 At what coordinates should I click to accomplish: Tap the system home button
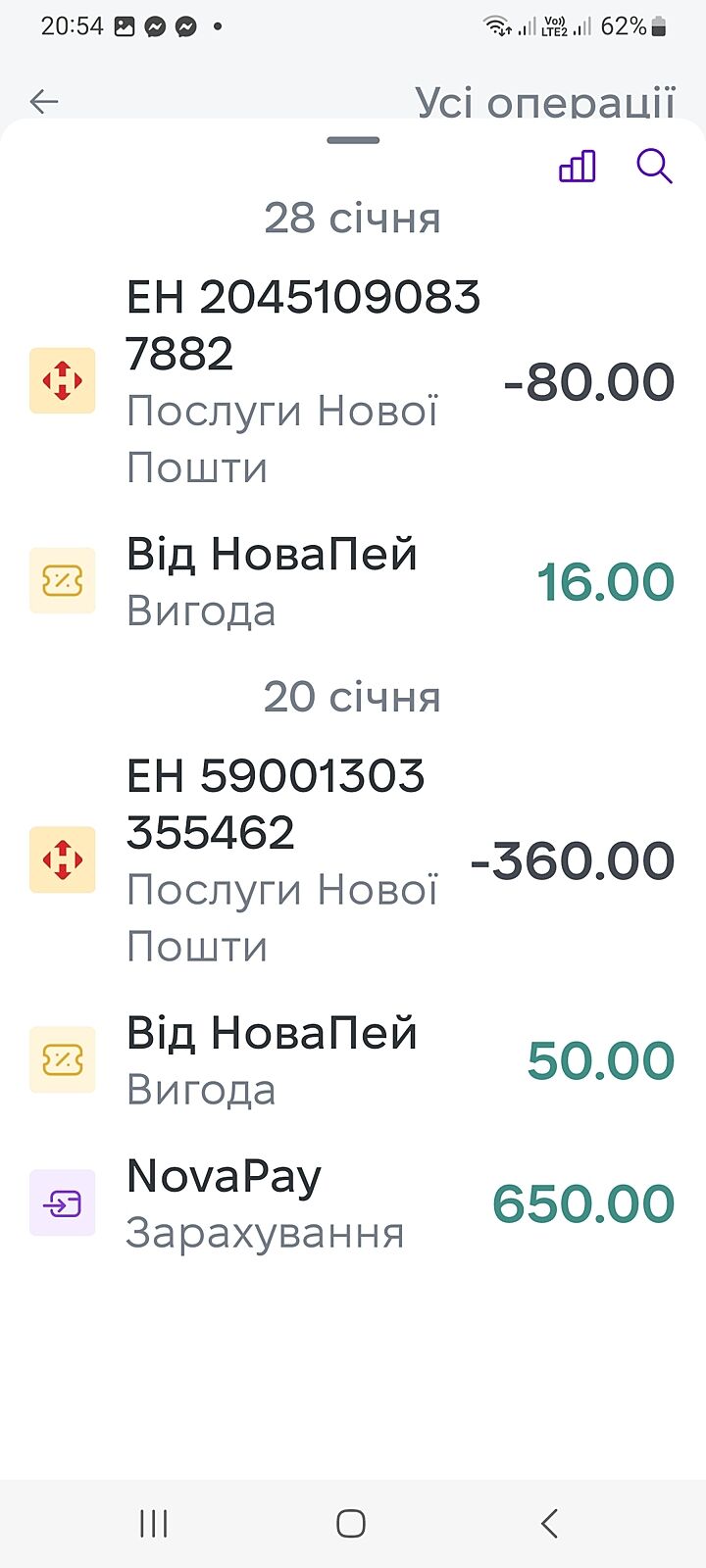(x=351, y=1523)
